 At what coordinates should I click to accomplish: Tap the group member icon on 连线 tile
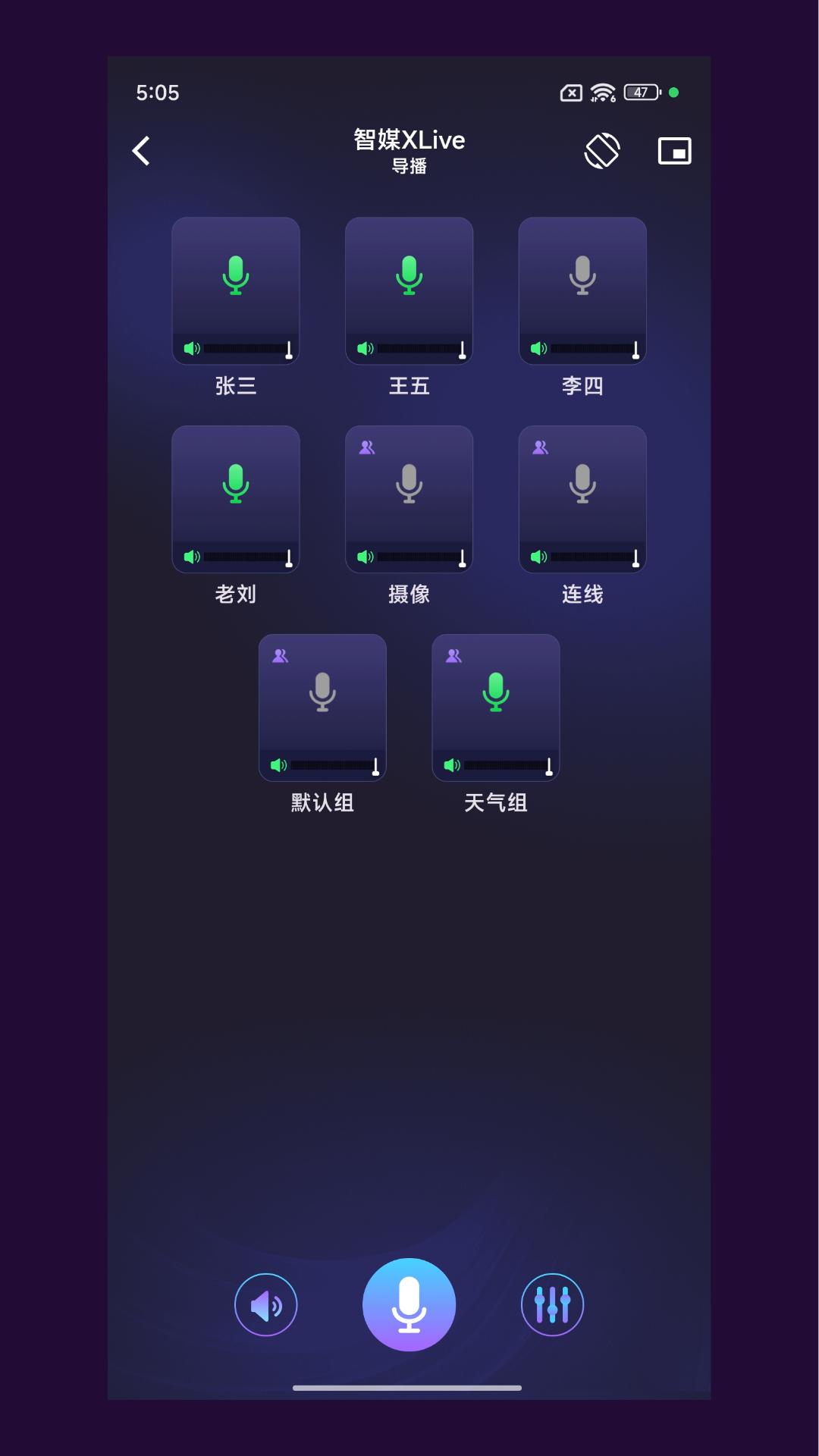click(540, 447)
